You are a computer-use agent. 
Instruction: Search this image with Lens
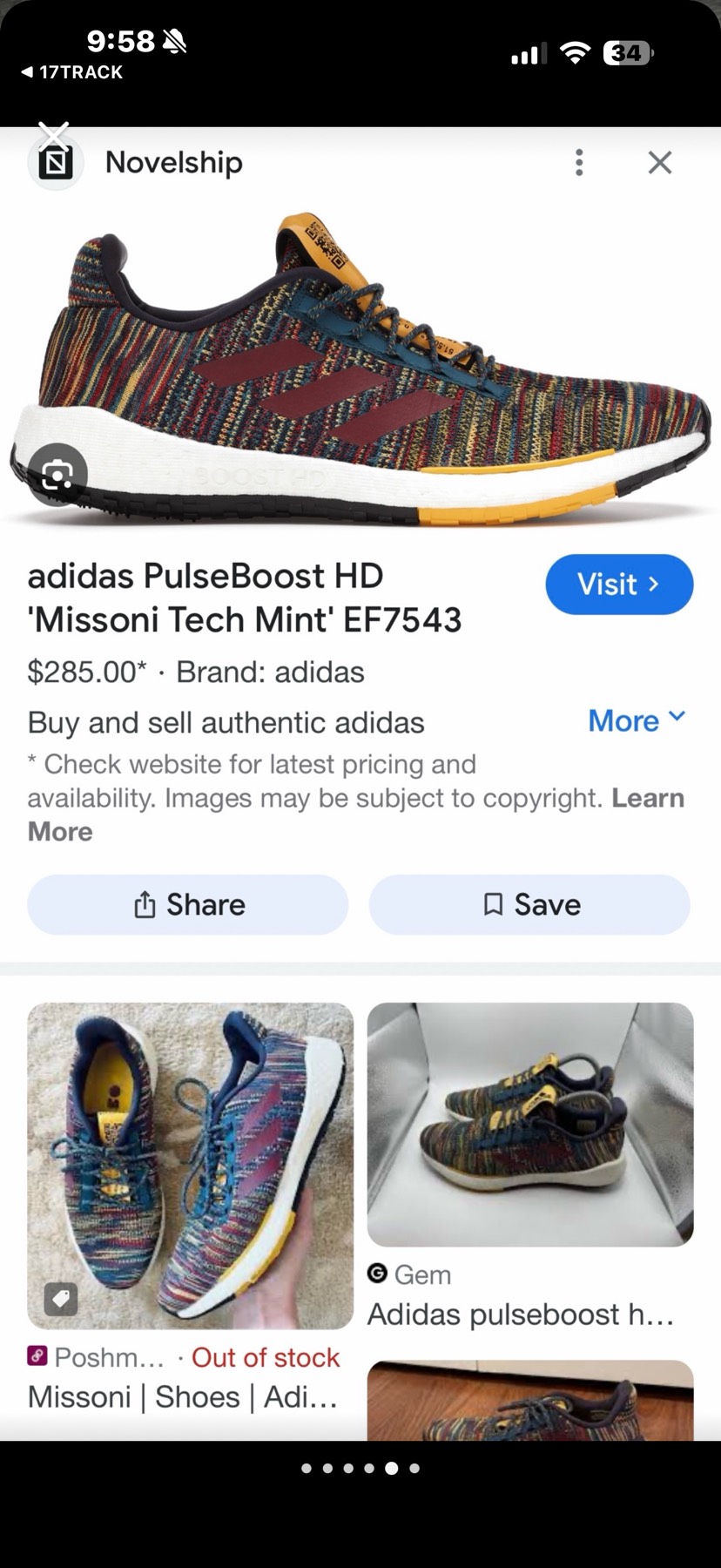click(x=57, y=475)
